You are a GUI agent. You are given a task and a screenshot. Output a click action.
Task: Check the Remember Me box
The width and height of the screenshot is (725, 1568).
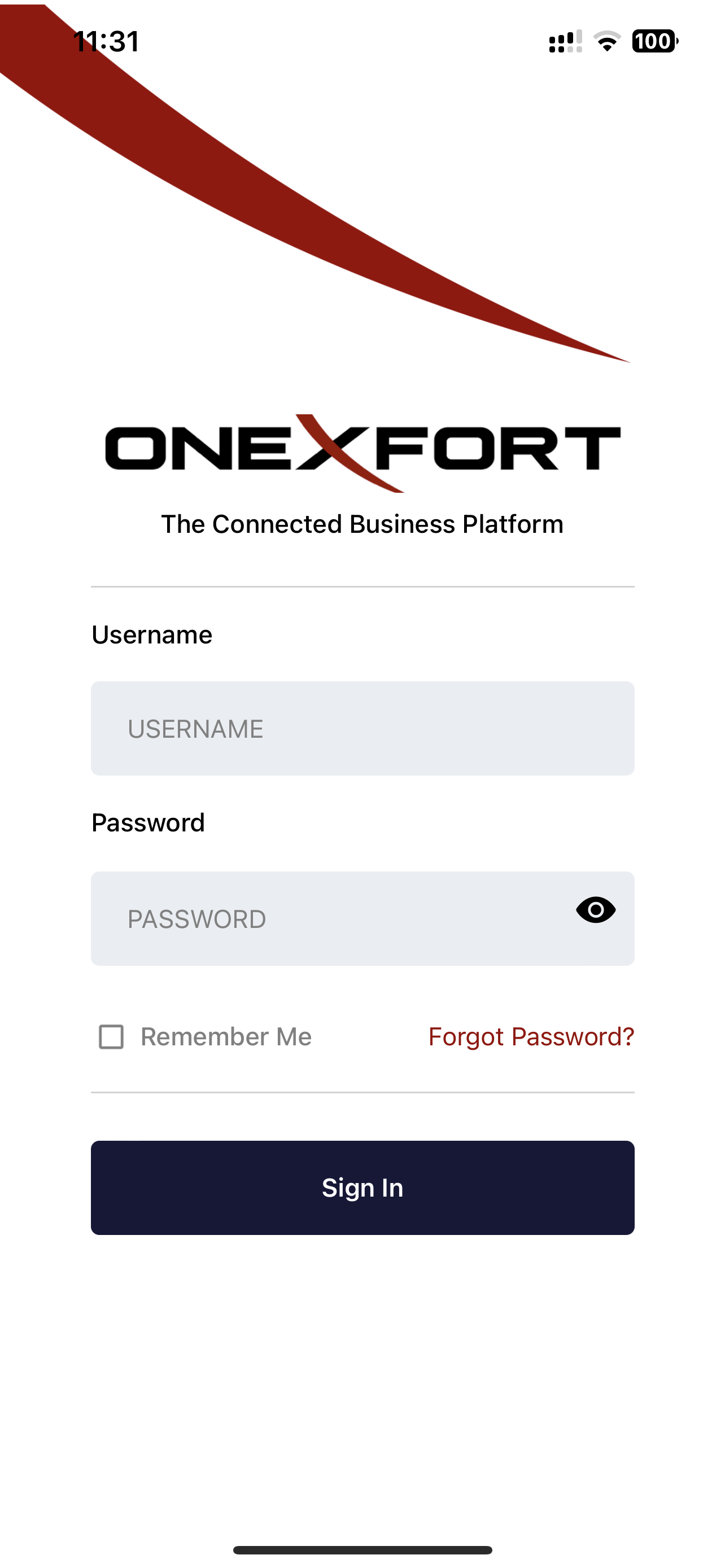111,1036
